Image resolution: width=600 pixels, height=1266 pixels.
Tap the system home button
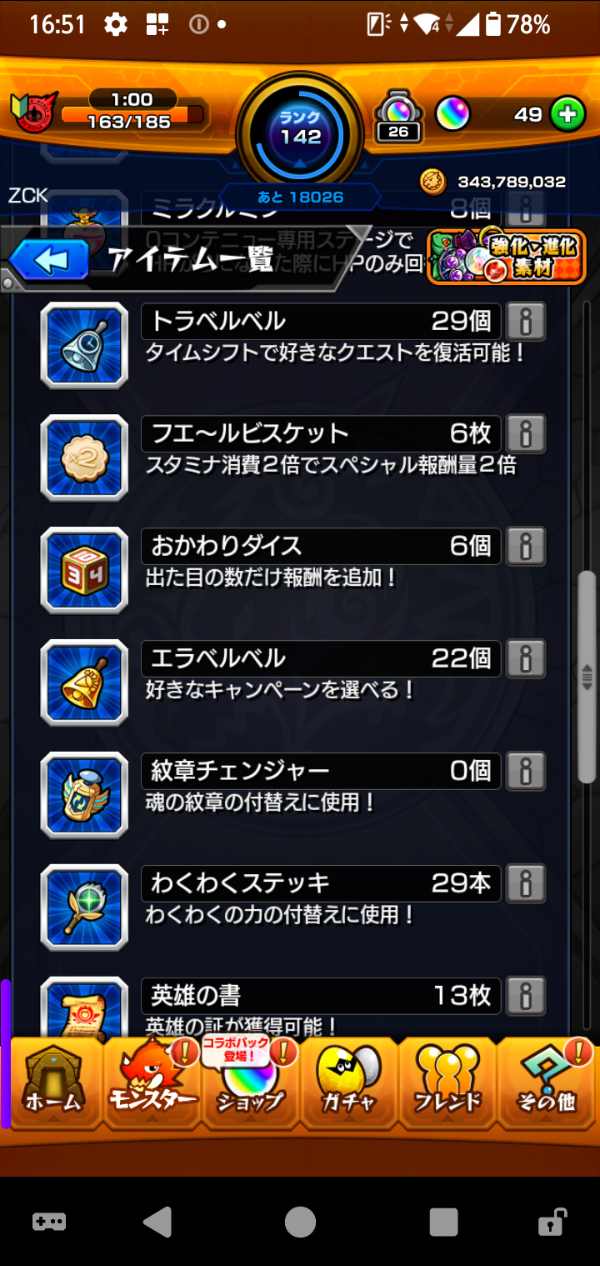tap(300, 1221)
